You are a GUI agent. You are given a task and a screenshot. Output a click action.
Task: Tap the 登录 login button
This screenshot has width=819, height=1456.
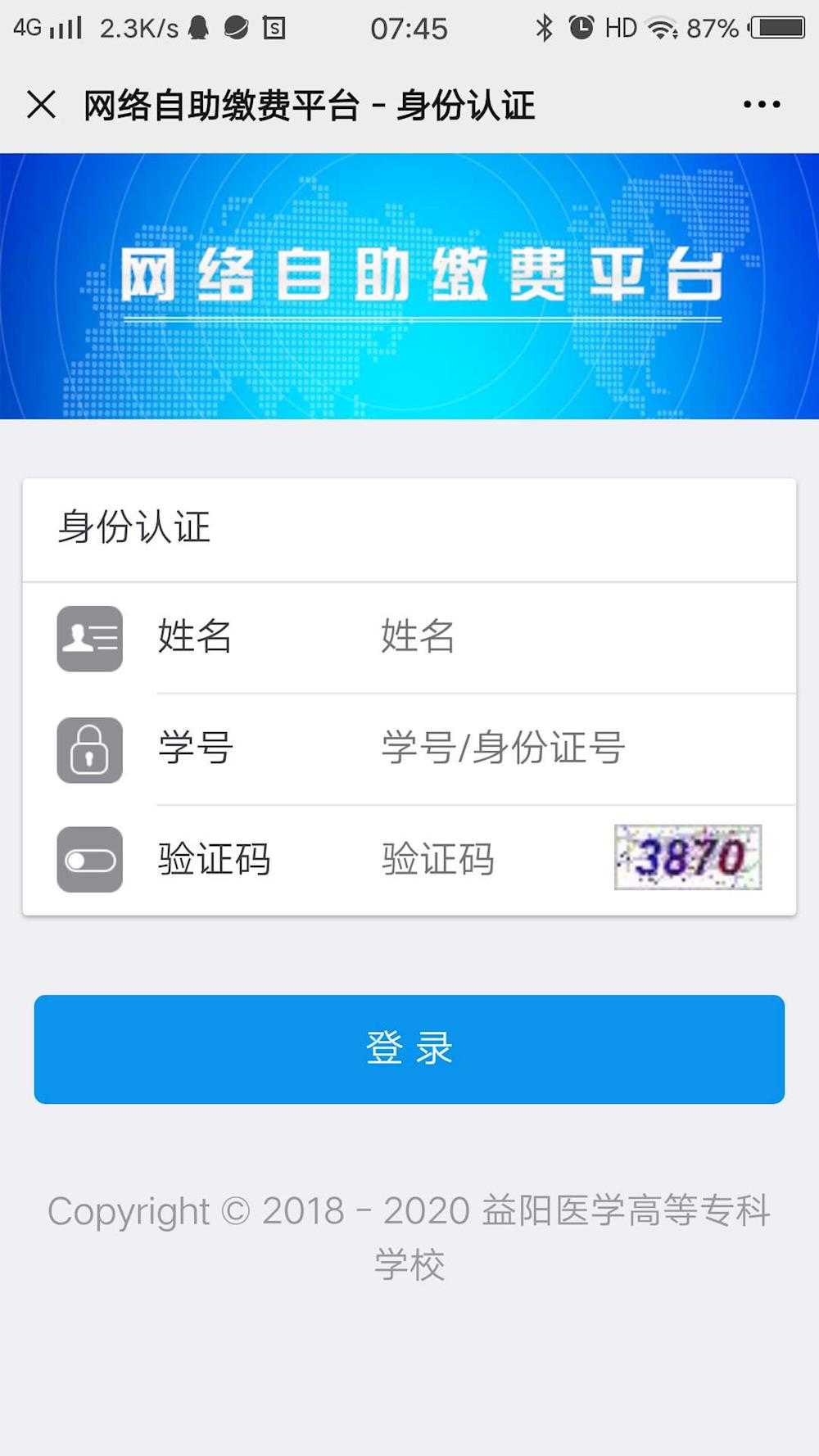pos(409,1049)
